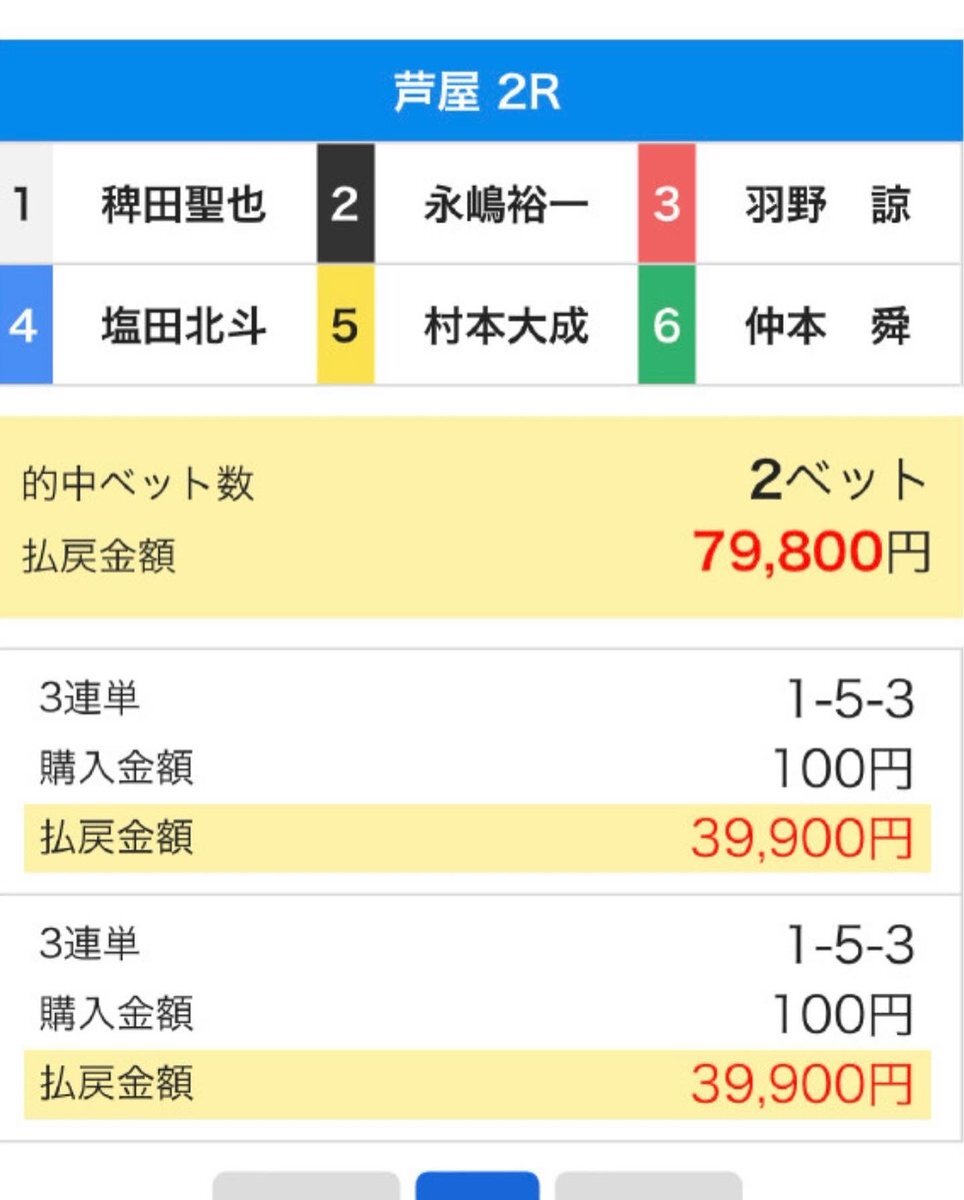Viewport: 964px width, 1200px height.
Task: Tap the blue current-page pagination button
Action: (x=477, y=1187)
